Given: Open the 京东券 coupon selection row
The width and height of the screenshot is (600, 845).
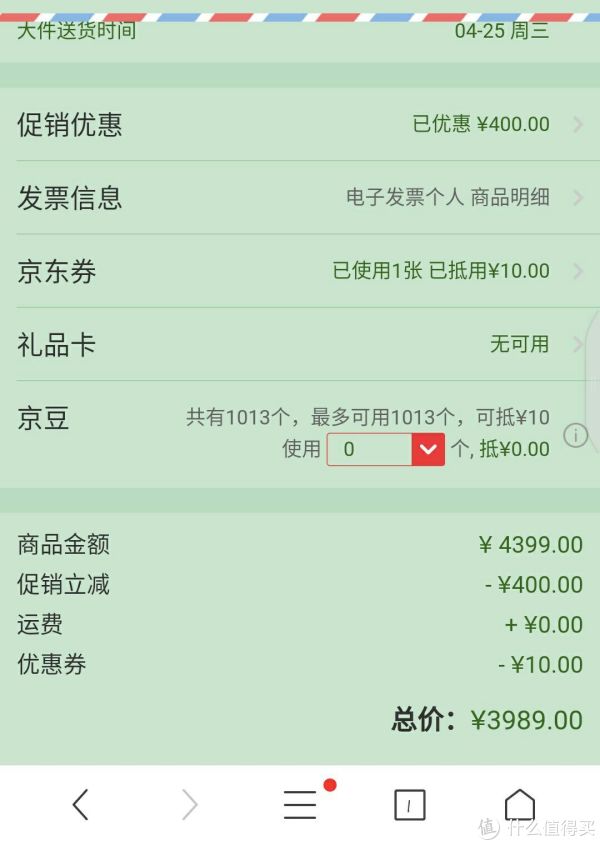Looking at the screenshot, I should click(300, 271).
